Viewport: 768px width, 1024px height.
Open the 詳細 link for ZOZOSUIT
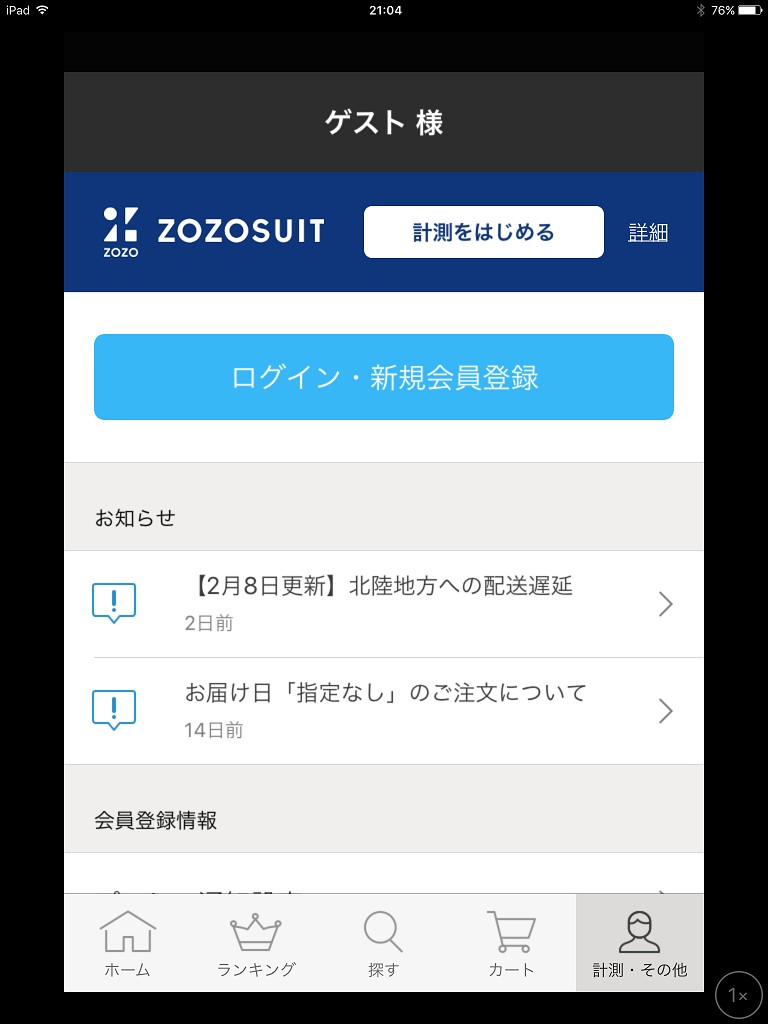pyautogui.click(x=647, y=232)
